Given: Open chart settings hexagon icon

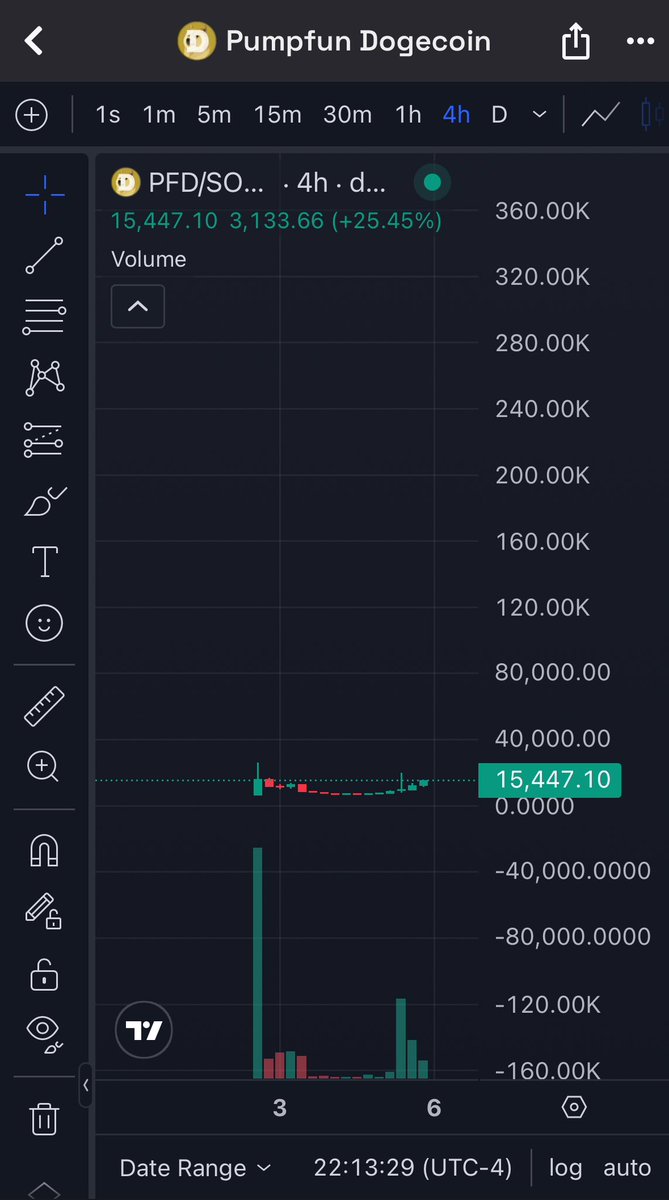Looking at the screenshot, I should pos(574,1107).
